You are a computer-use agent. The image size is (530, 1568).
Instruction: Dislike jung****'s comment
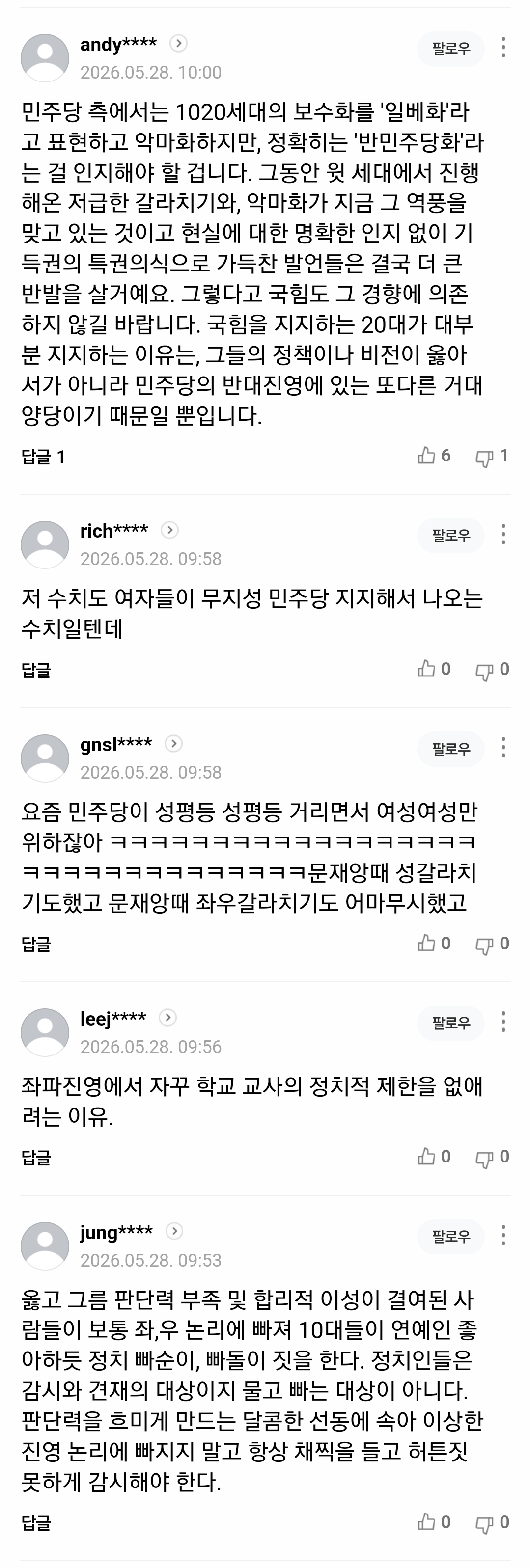coord(492,1523)
